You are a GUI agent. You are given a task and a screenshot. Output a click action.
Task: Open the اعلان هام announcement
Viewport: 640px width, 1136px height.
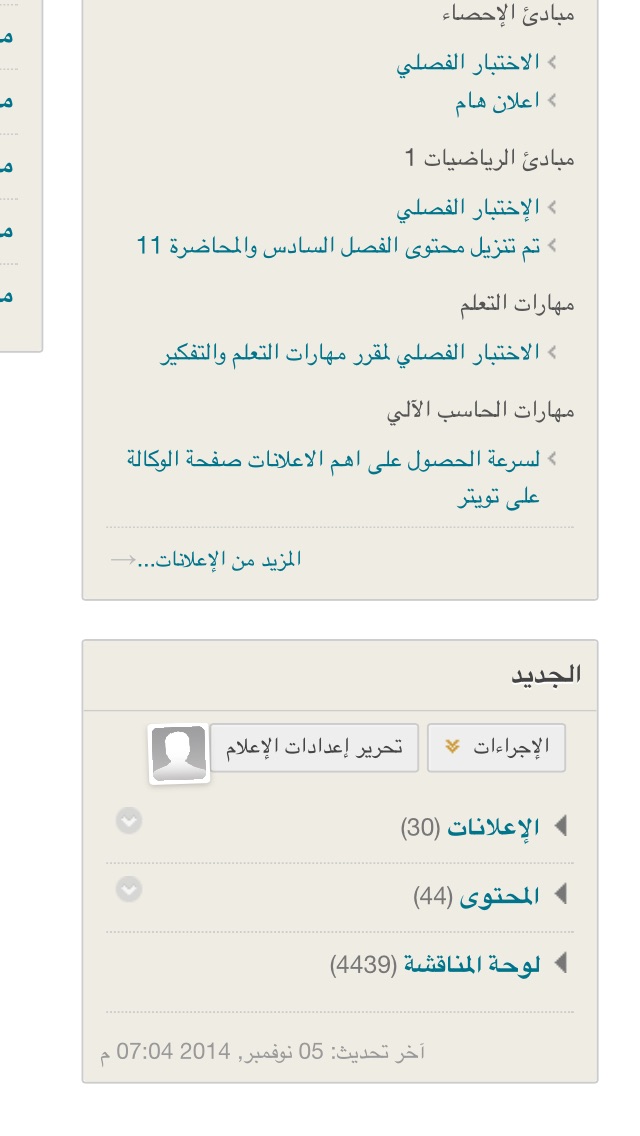pyautogui.click(x=497, y=101)
